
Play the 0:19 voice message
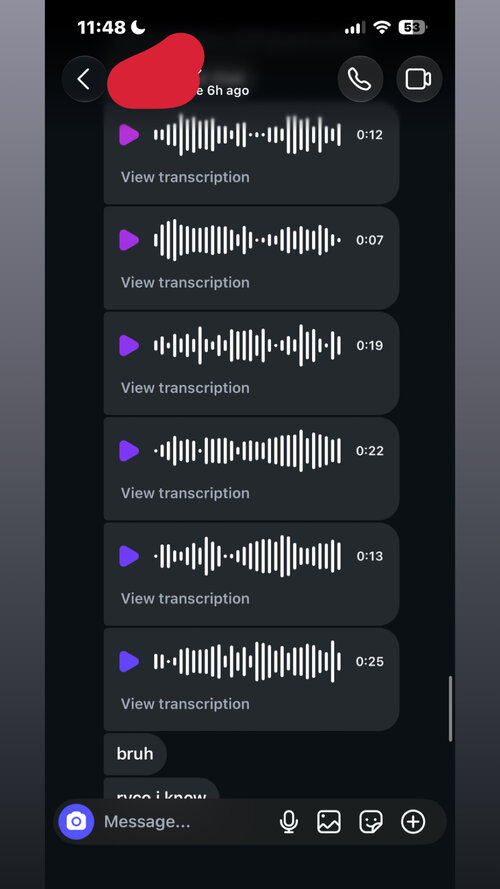pos(129,345)
